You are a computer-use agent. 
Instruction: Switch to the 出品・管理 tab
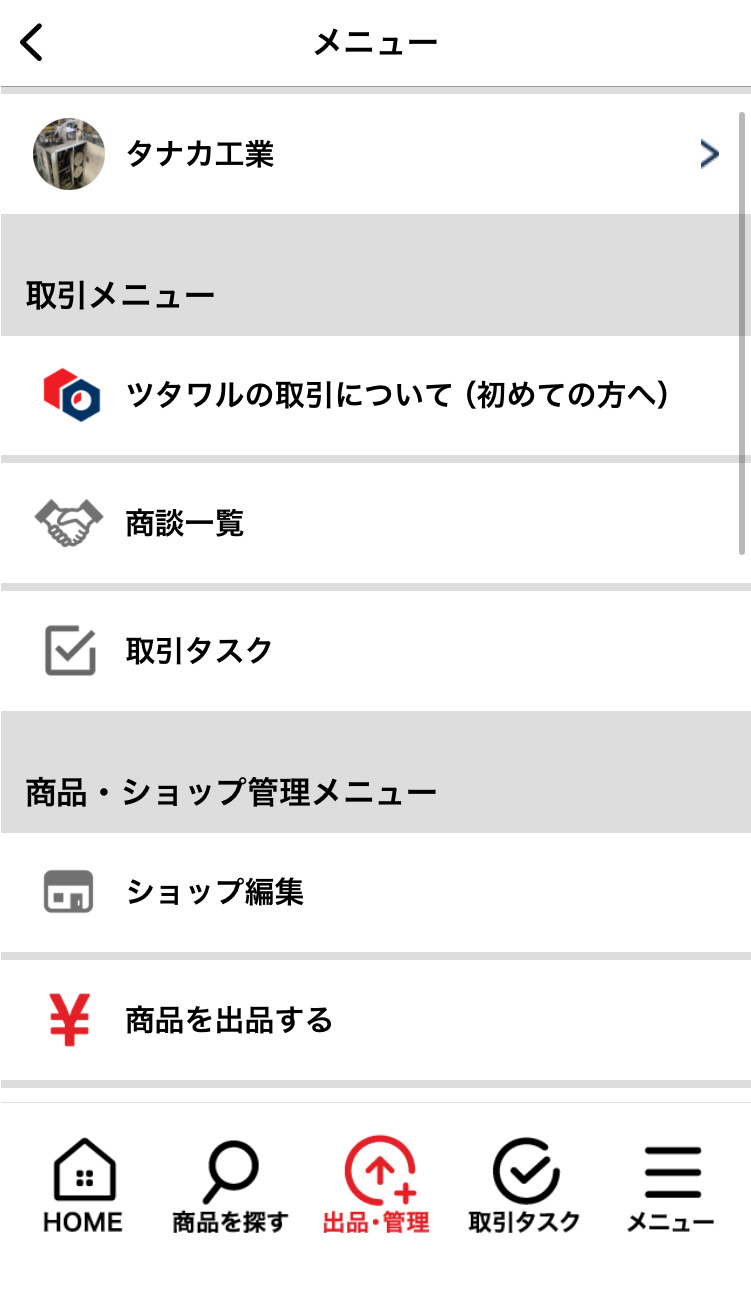click(x=376, y=1186)
